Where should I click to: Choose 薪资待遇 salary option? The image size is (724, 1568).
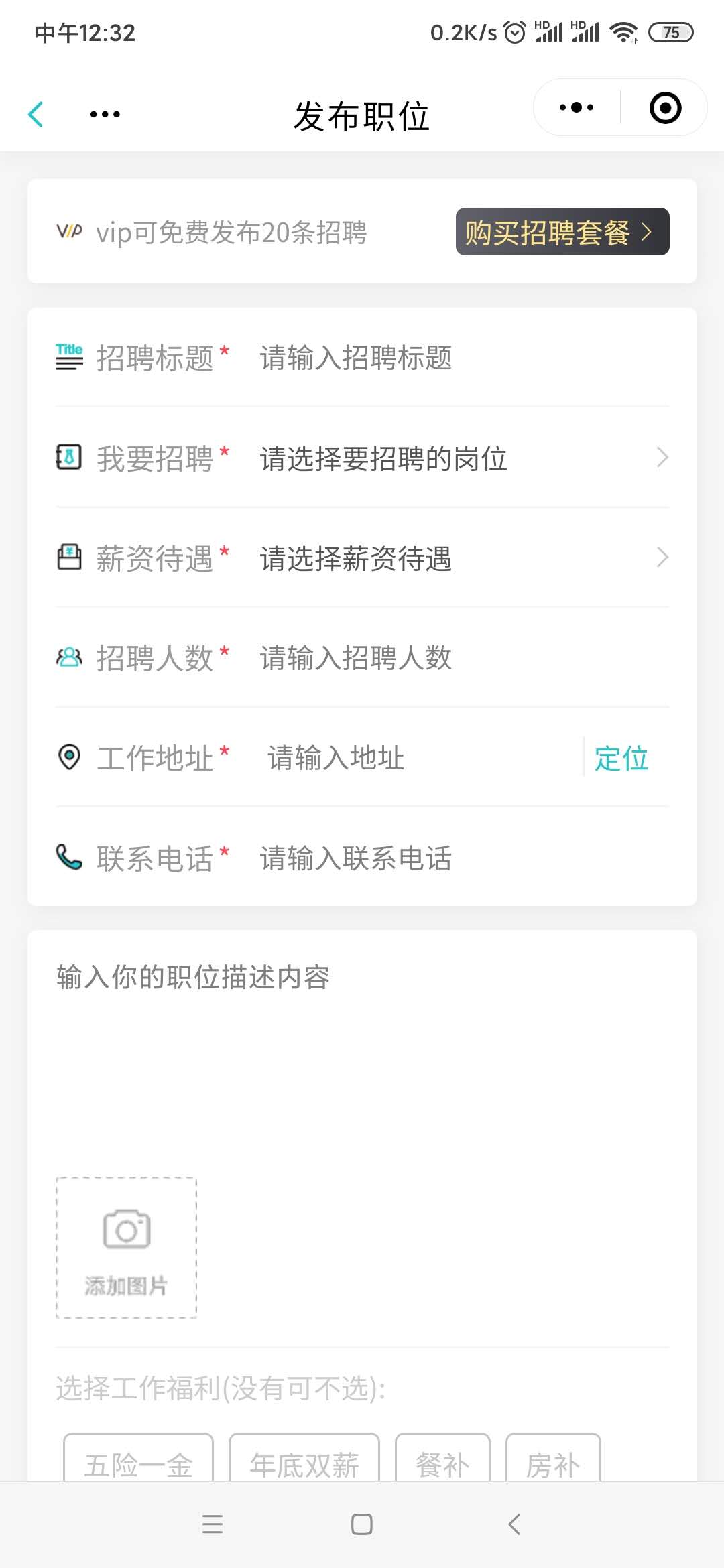464,558
